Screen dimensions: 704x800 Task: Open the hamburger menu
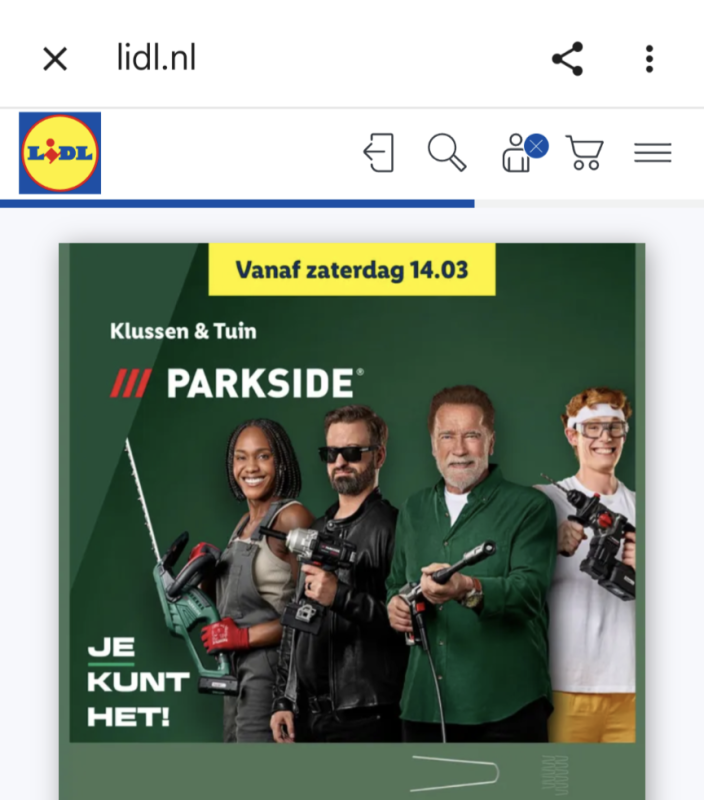(652, 153)
